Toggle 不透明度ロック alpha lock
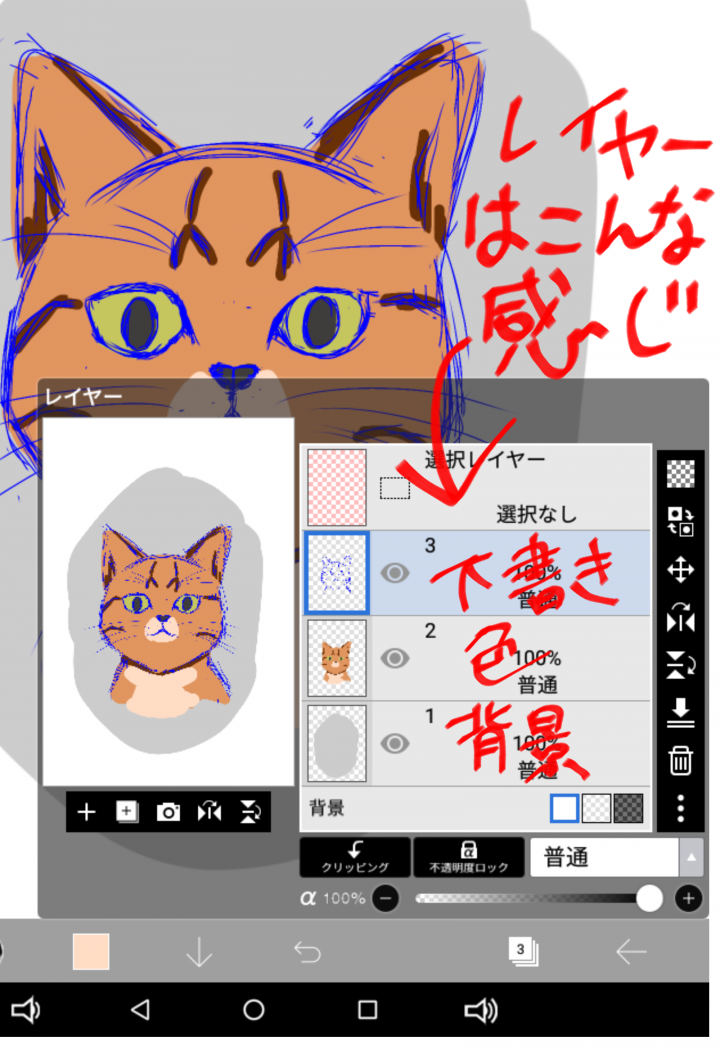The width and height of the screenshot is (720, 1054). [x=469, y=857]
